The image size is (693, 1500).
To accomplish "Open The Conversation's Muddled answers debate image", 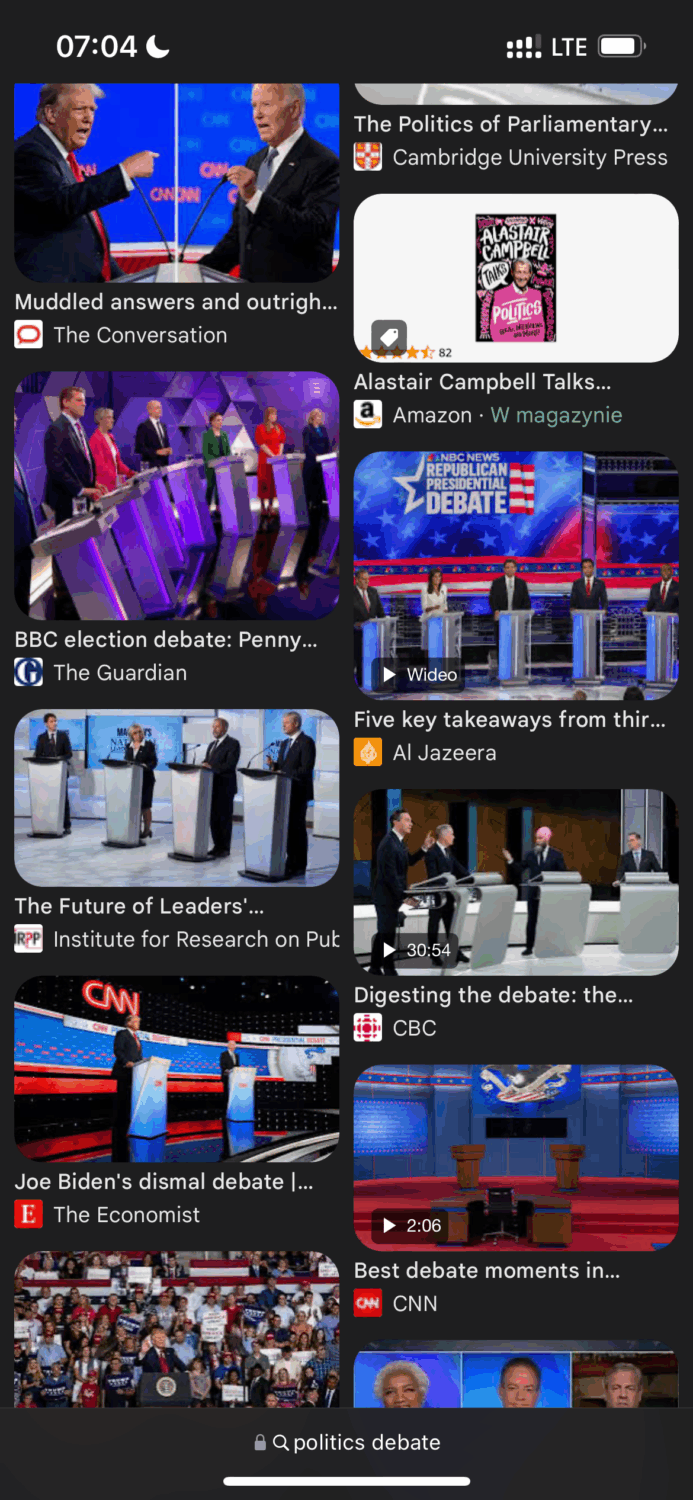I will 176,183.
